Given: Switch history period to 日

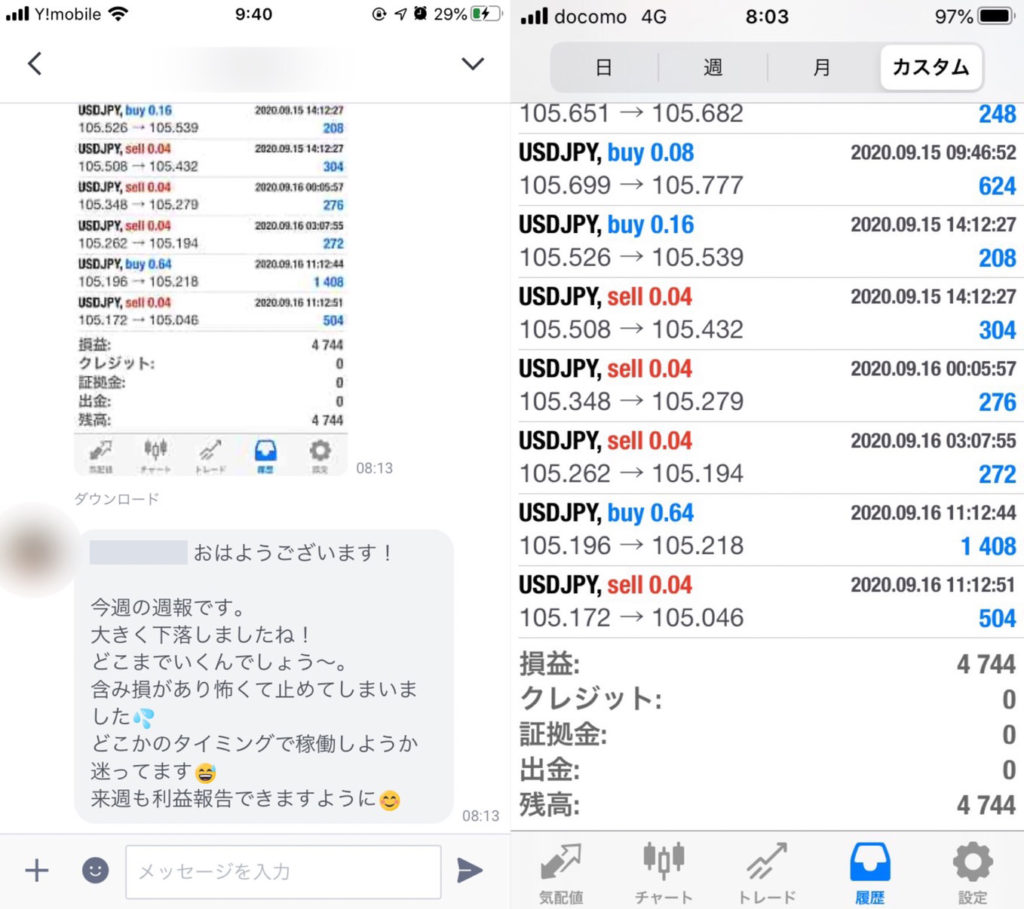Looking at the screenshot, I should [x=604, y=68].
